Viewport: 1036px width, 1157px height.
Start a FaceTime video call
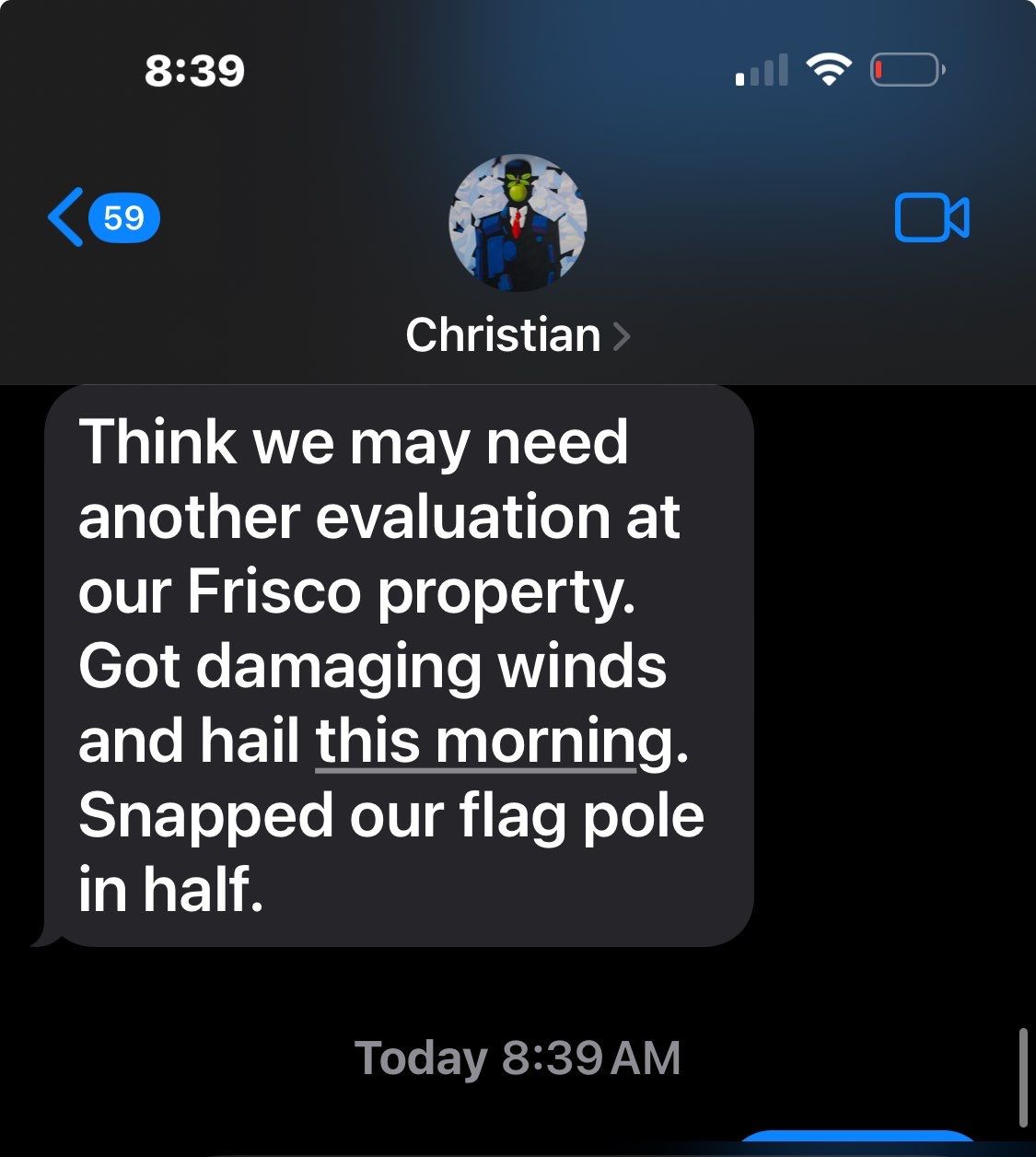931,218
